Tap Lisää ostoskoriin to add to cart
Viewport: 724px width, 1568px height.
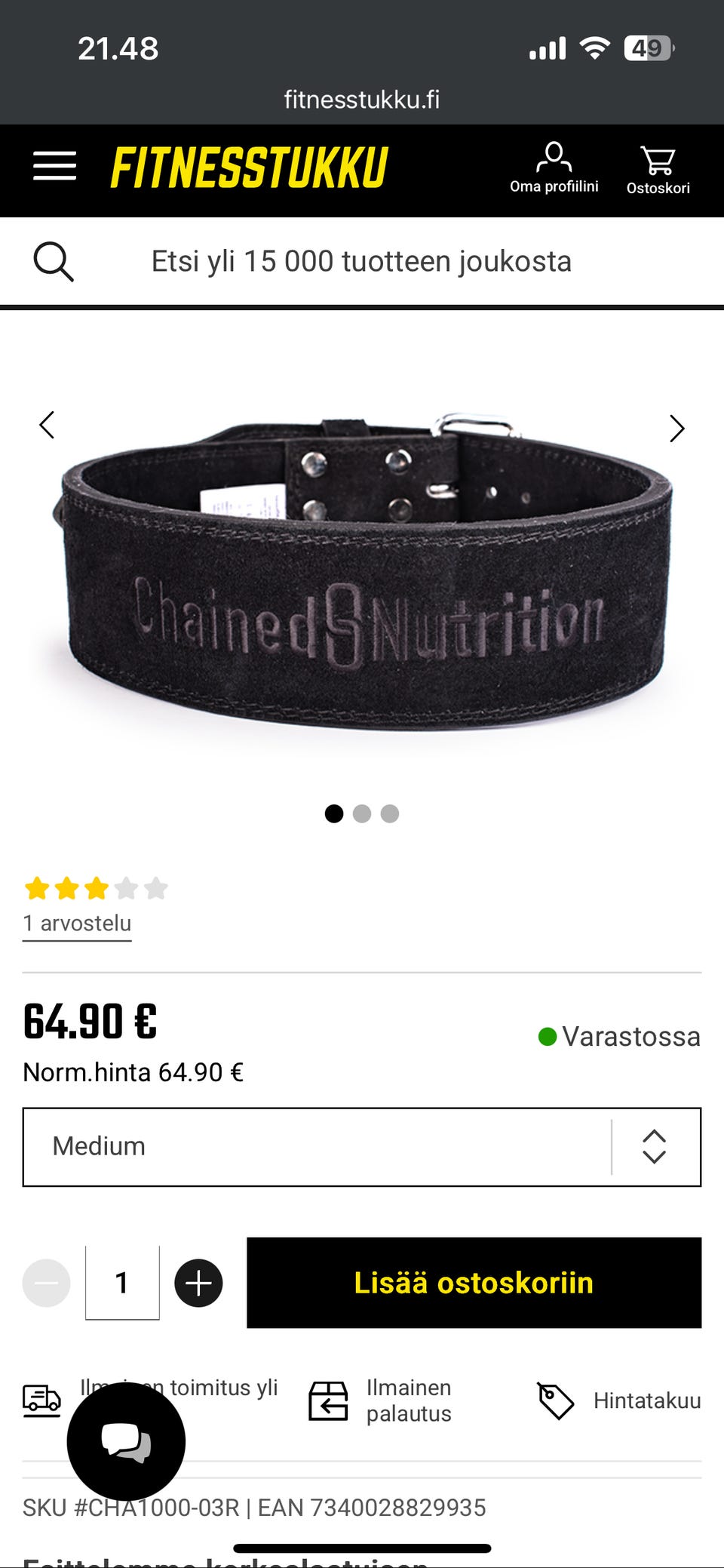click(474, 1283)
